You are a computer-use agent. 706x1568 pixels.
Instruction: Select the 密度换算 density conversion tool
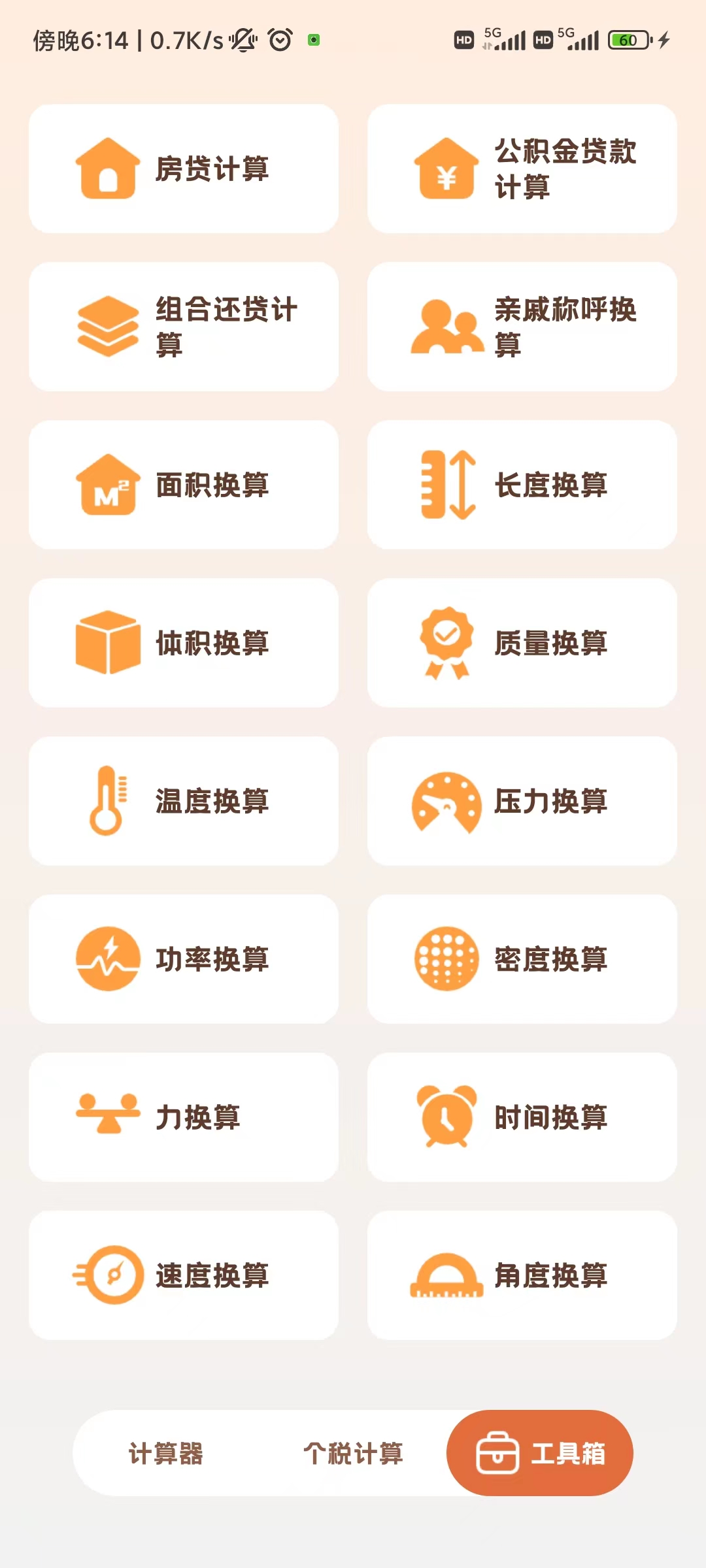(521, 959)
